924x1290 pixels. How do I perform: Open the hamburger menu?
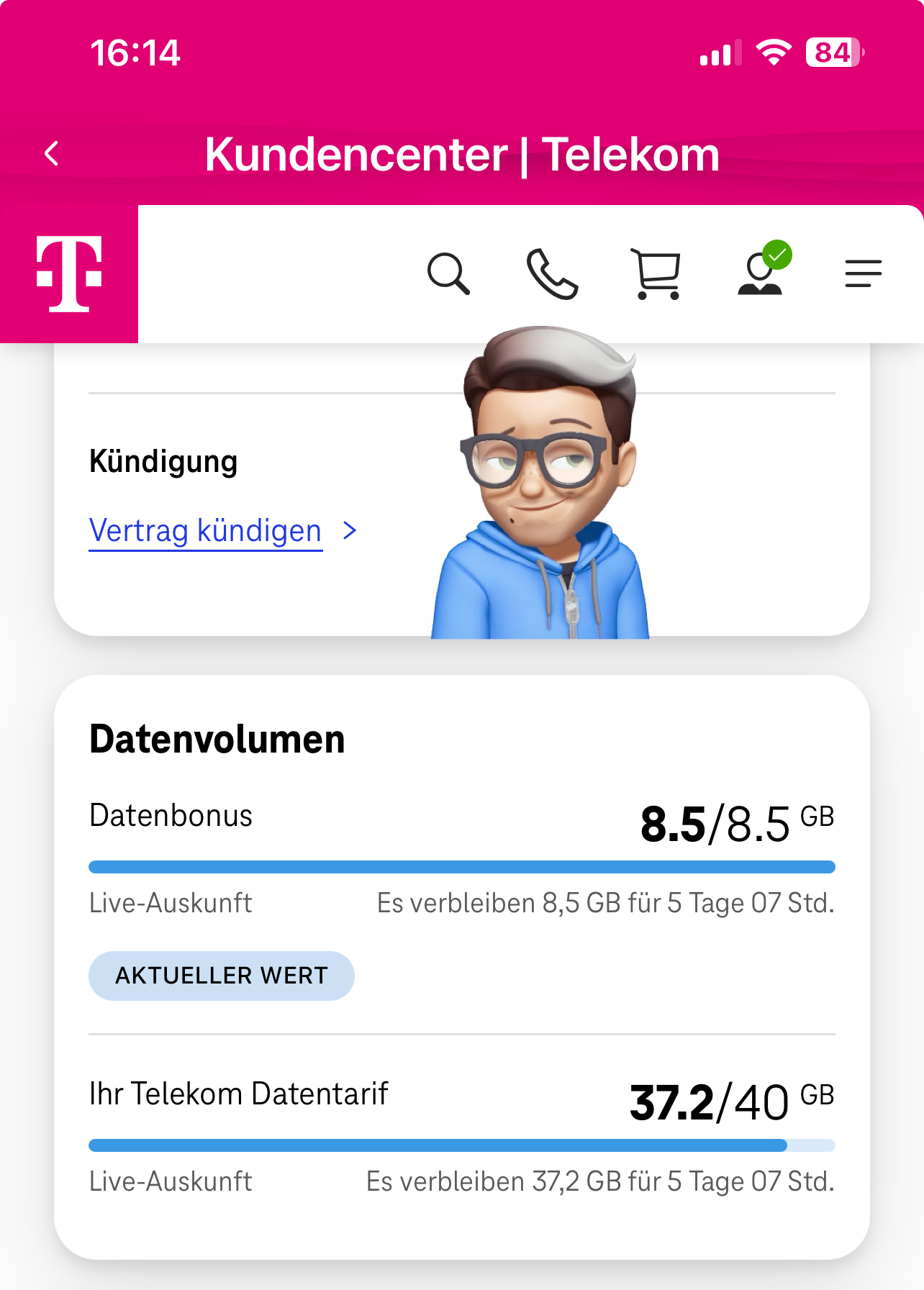pyautogui.click(x=863, y=273)
